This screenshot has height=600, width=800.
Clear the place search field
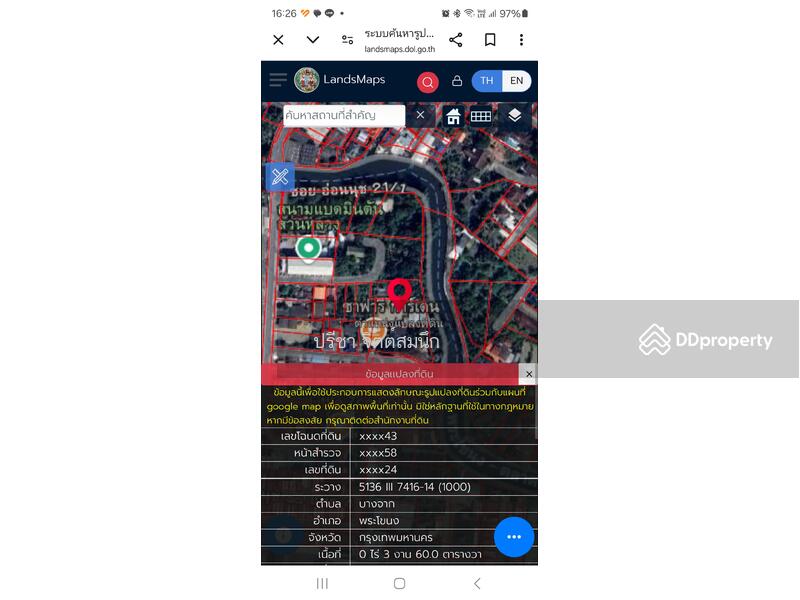[420, 115]
